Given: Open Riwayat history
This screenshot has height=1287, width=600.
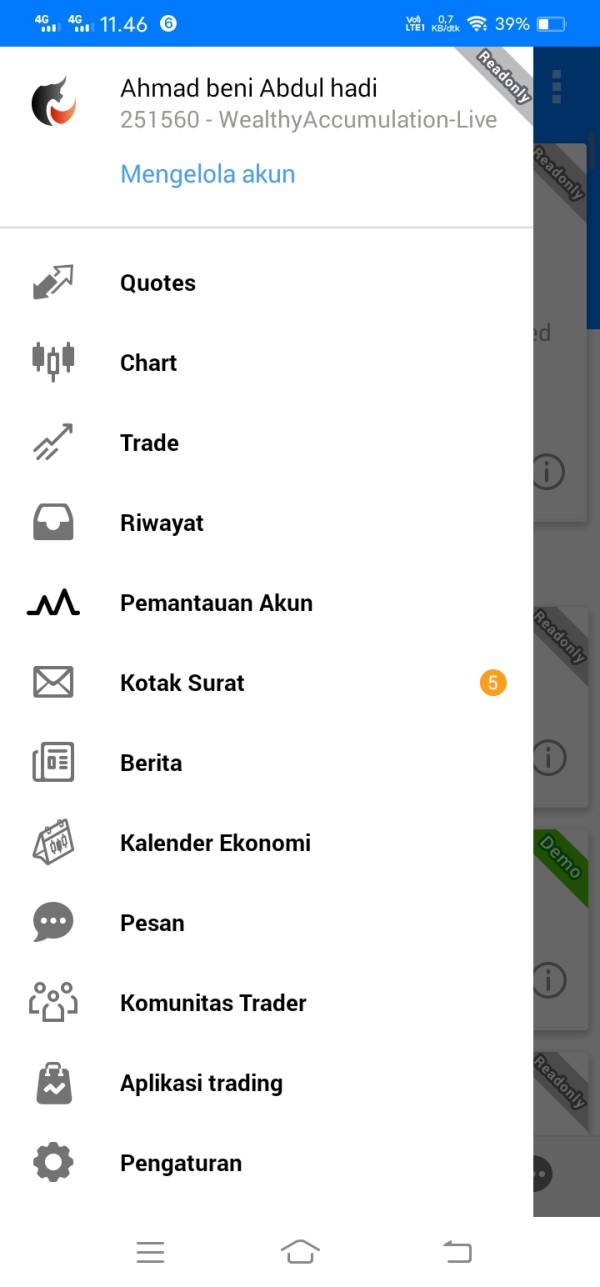Looking at the screenshot, I should [x=266, y=523].
